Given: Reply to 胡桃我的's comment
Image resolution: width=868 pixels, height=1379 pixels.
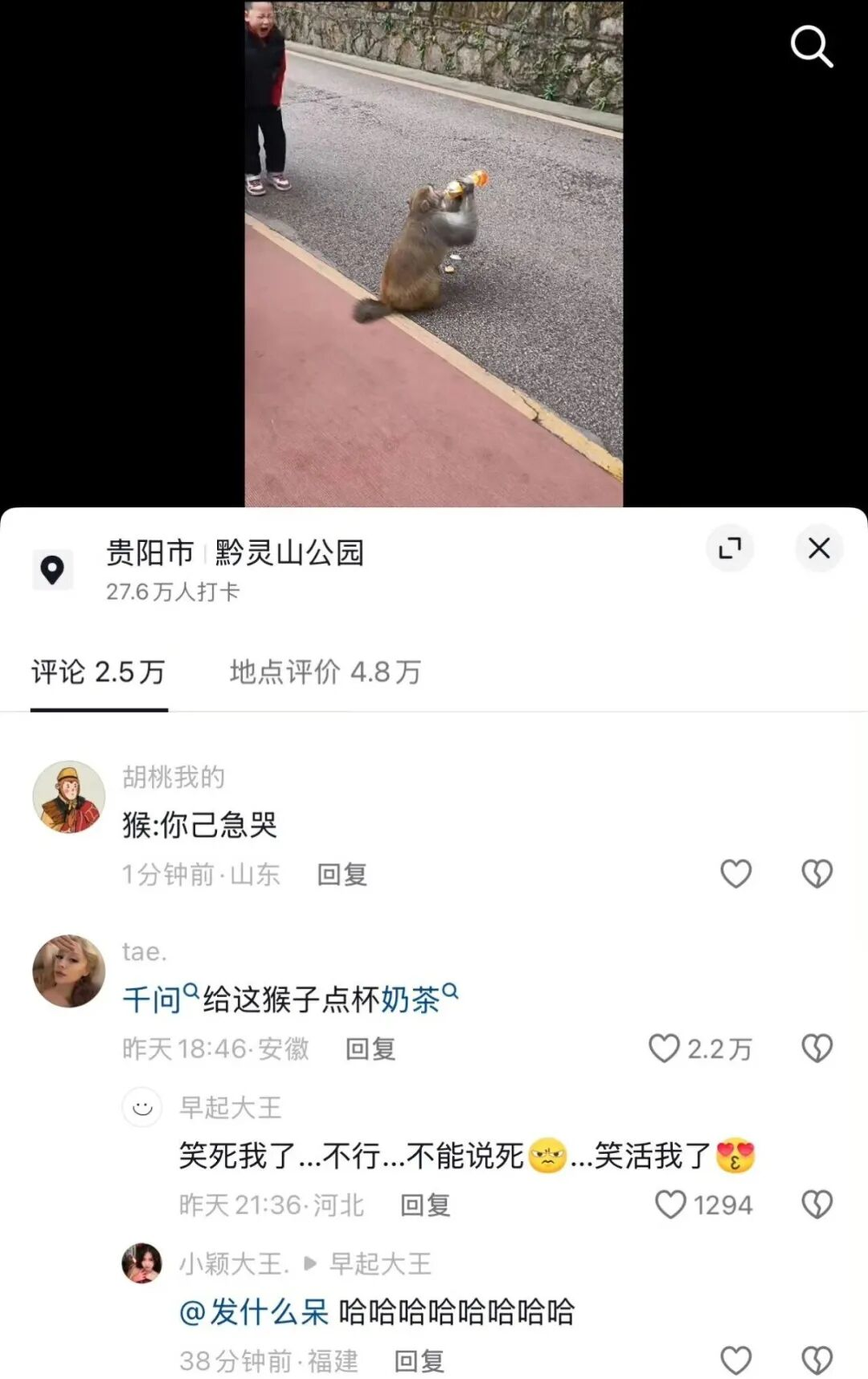Looking at the screenshot, I should pyautogui.click(x=342, y=874).
